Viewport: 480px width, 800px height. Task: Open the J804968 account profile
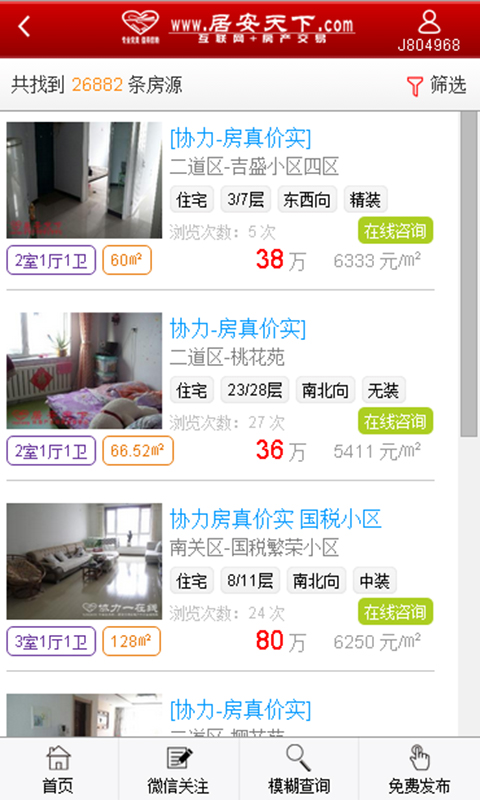428,31
